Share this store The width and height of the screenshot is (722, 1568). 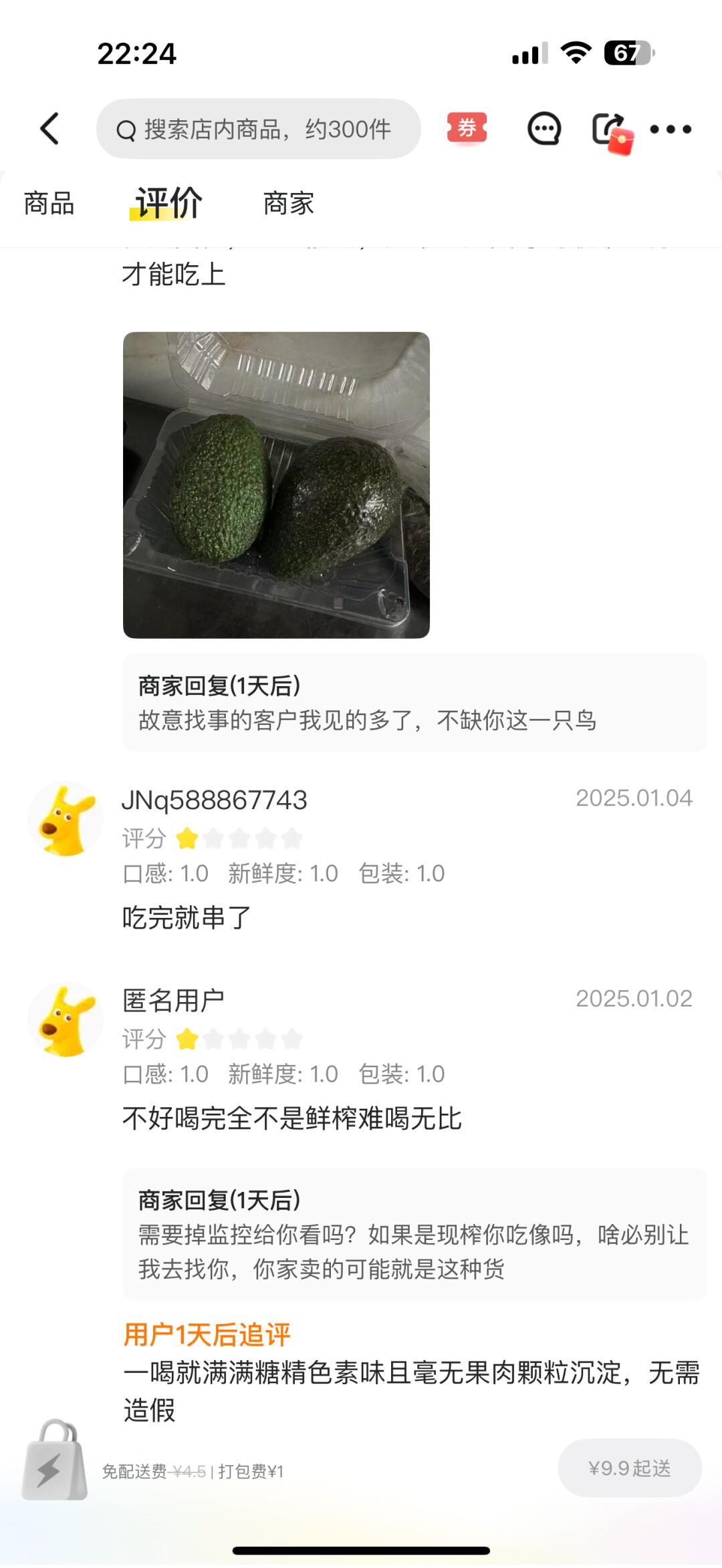(x=611, y=131)
